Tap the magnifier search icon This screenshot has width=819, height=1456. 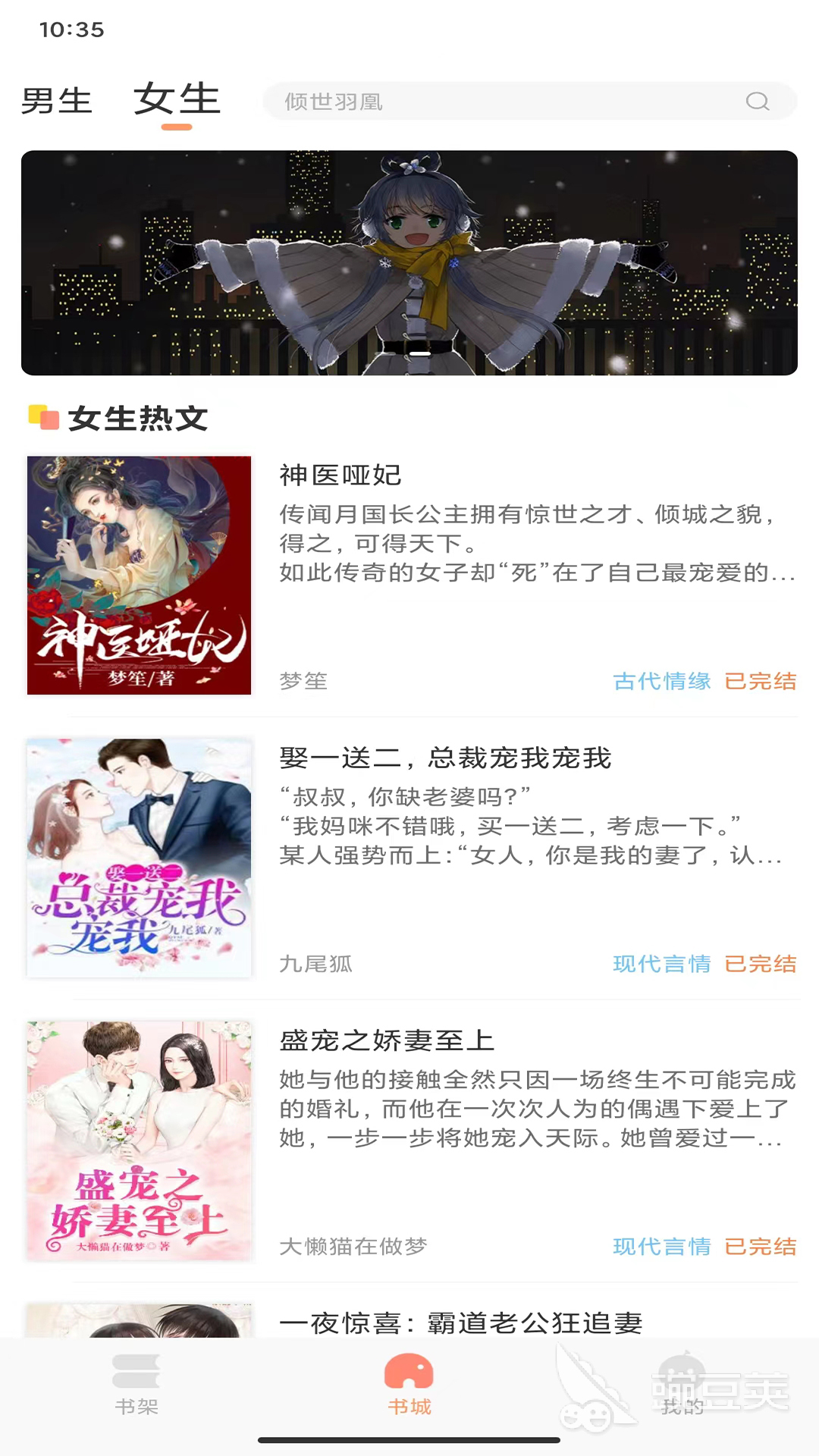(x=757, y=102)
